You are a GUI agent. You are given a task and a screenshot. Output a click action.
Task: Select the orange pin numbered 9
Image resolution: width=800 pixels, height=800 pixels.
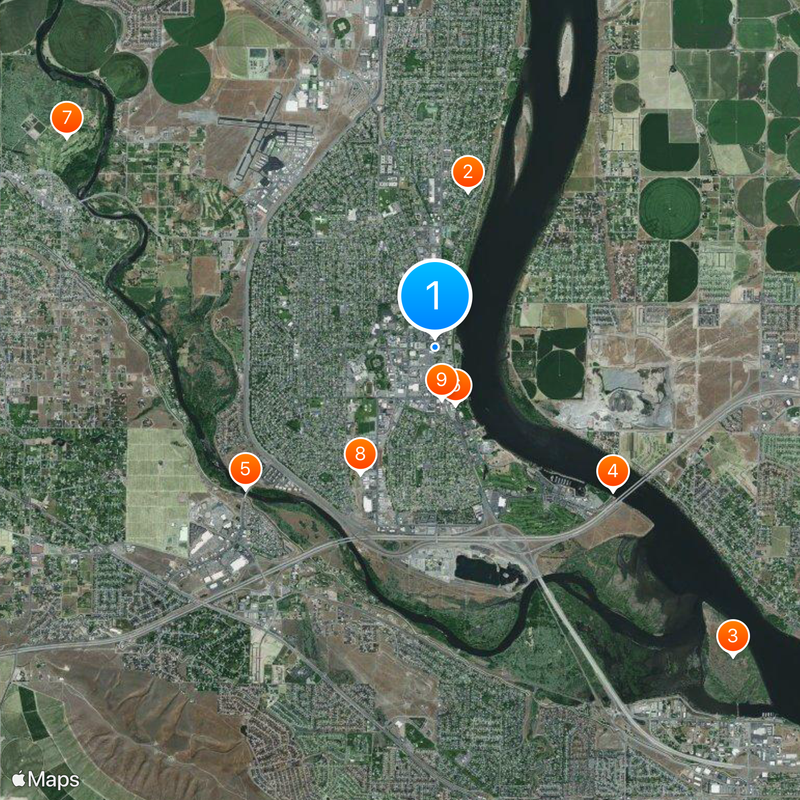(x=439, y=379)
